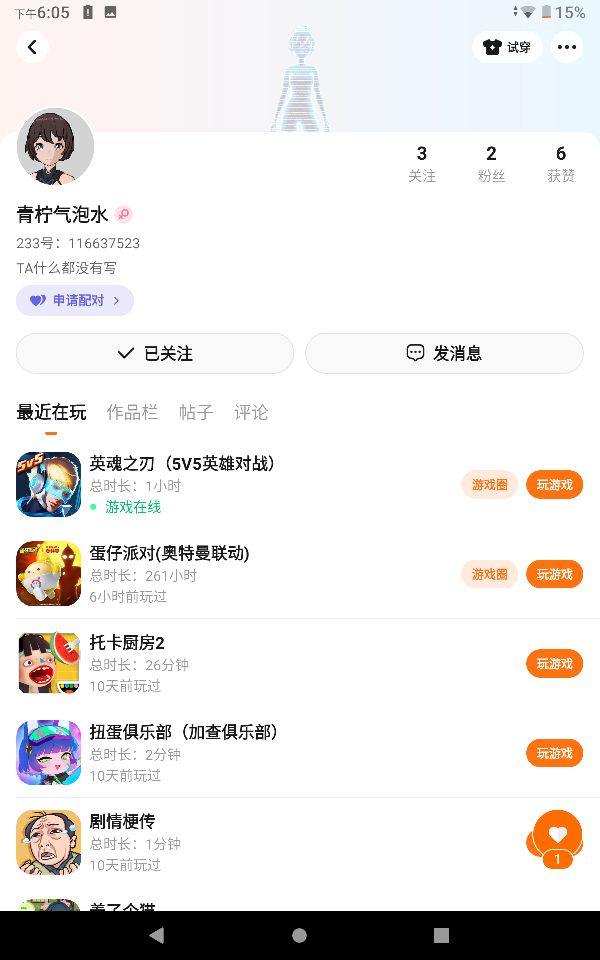Screen dimensions: 600x960
Task: Tap the system home button
Action: pyautogui.click(x=300, y=935)
